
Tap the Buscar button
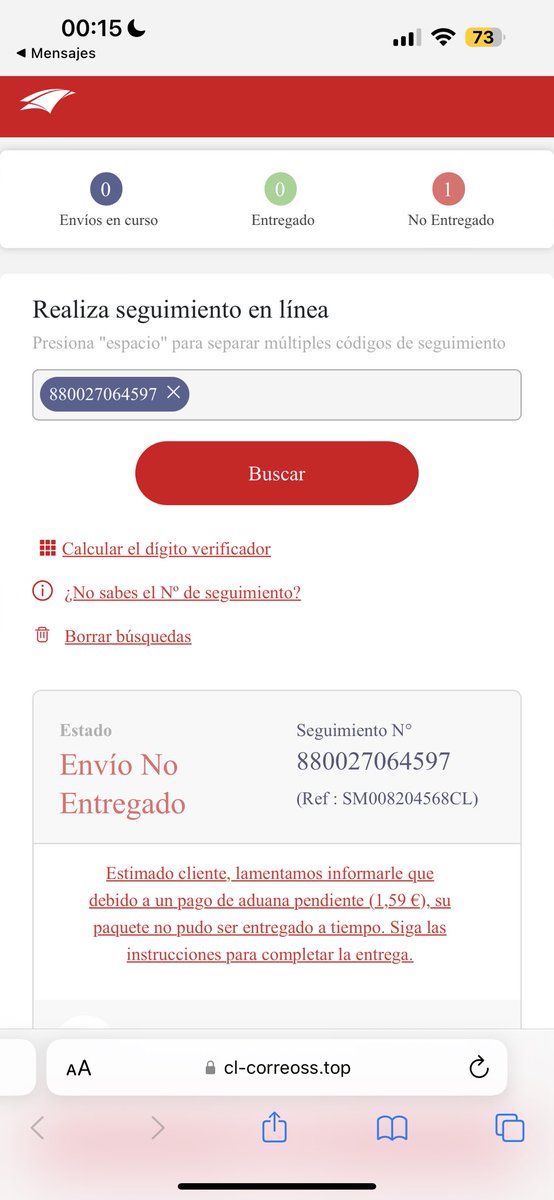pos(277,474)
